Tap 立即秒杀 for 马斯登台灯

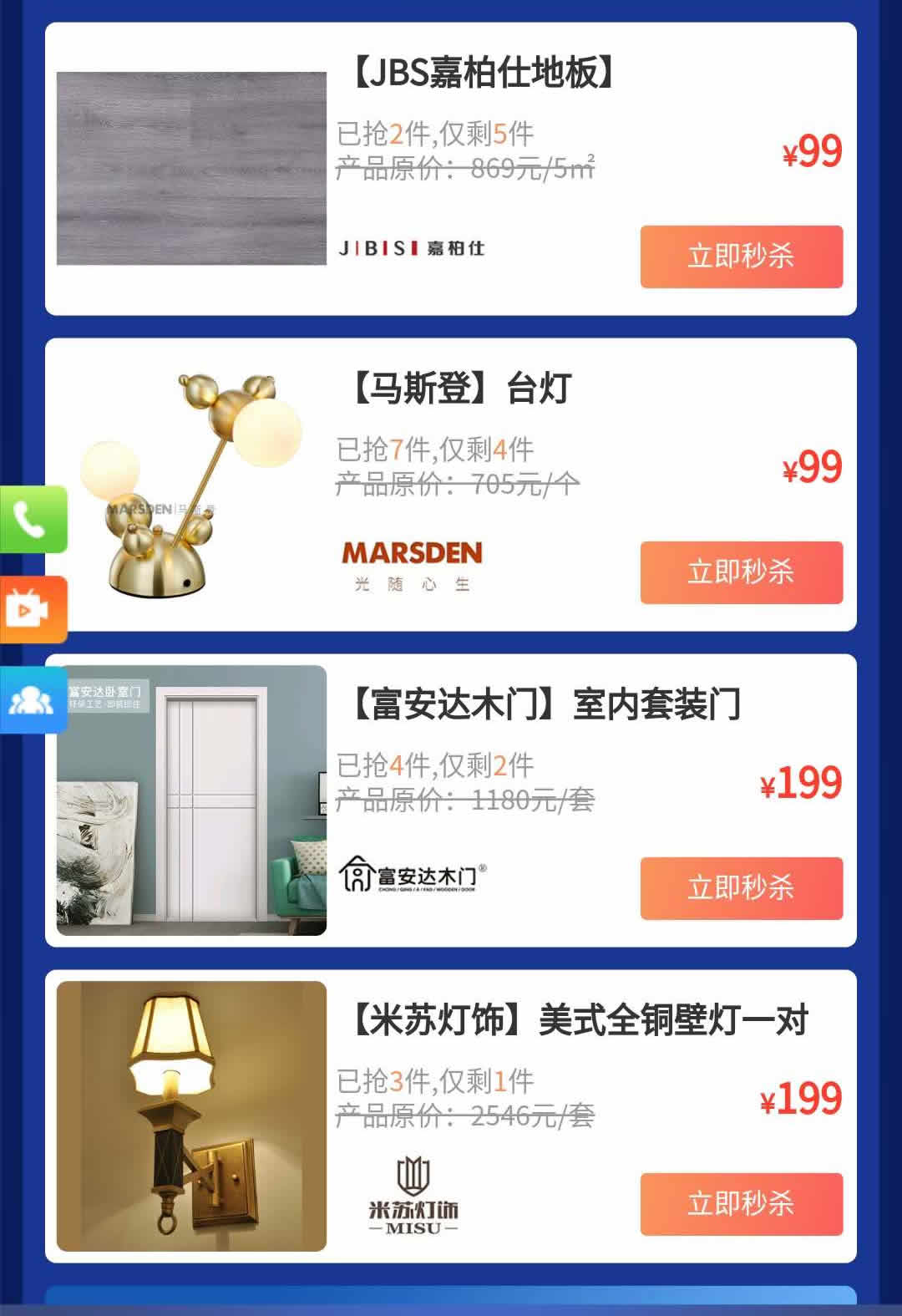click(741, 572)
